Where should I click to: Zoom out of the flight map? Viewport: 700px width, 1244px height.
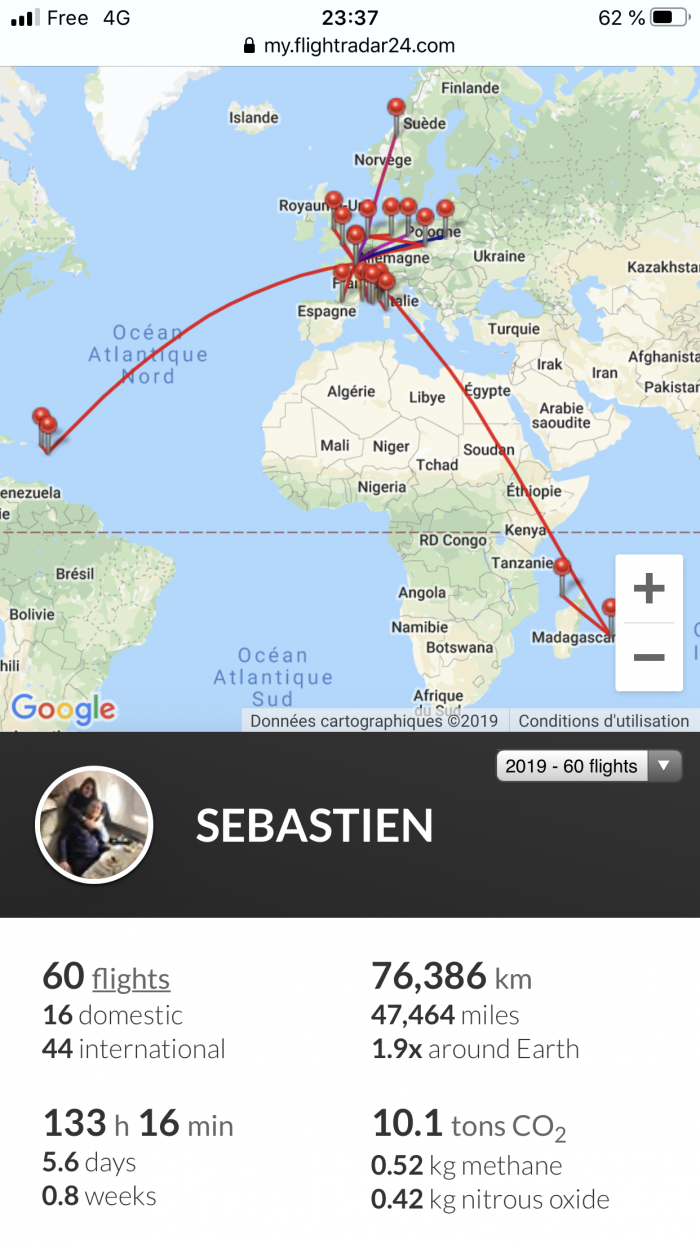(x=649, y=656)
